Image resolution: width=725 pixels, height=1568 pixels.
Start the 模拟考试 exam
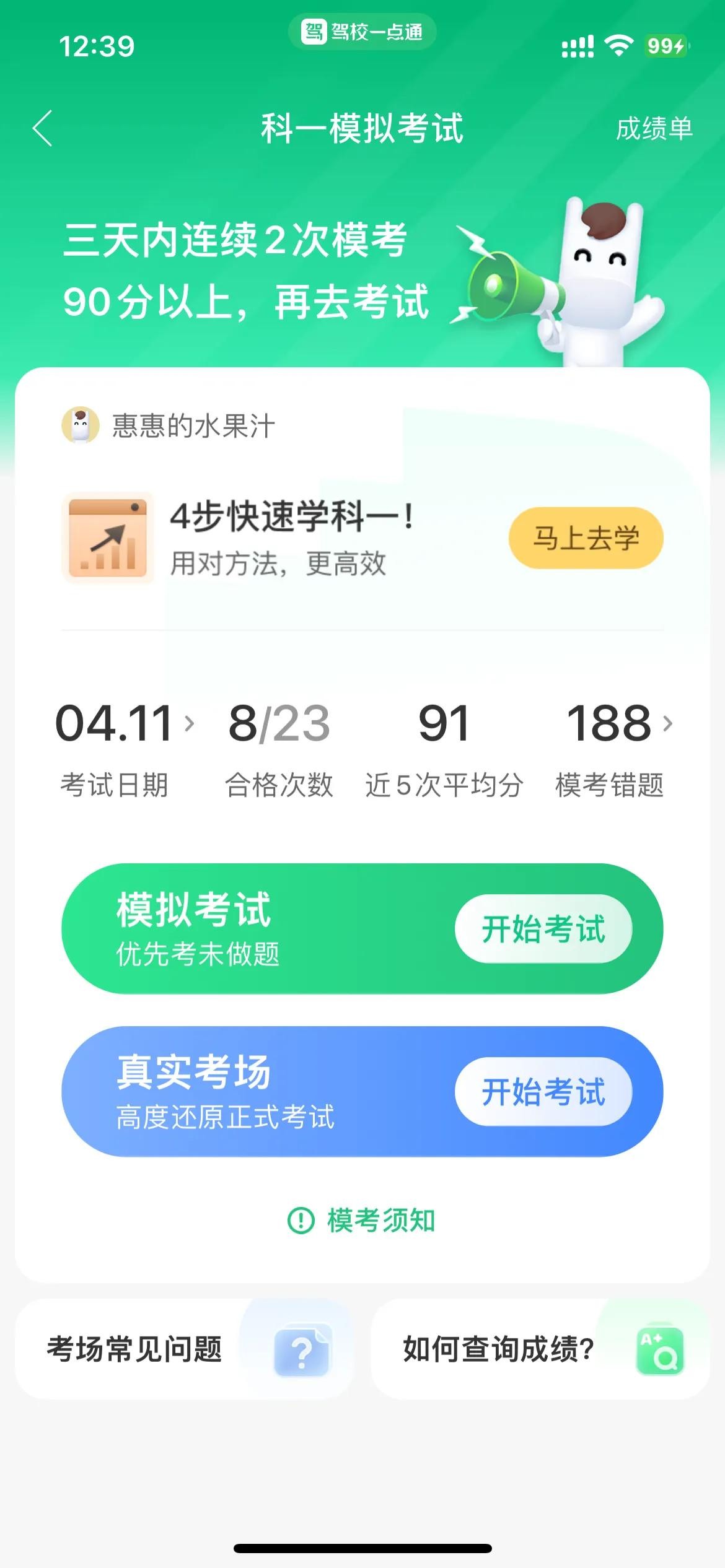point(543,929)
